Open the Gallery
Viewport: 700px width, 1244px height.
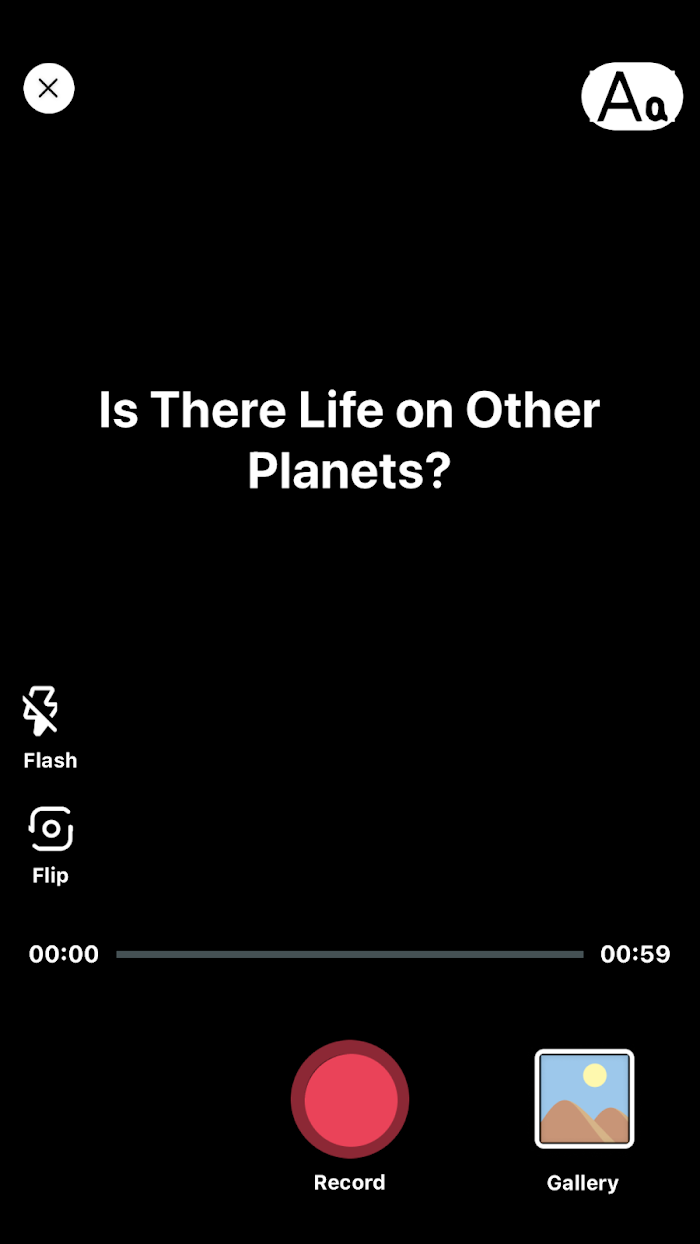point(584,1099)
